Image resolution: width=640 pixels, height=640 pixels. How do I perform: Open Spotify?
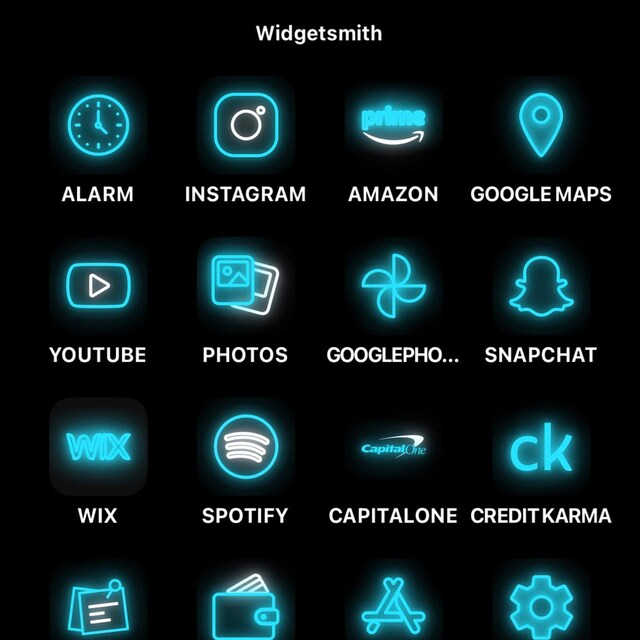[246, 447]
